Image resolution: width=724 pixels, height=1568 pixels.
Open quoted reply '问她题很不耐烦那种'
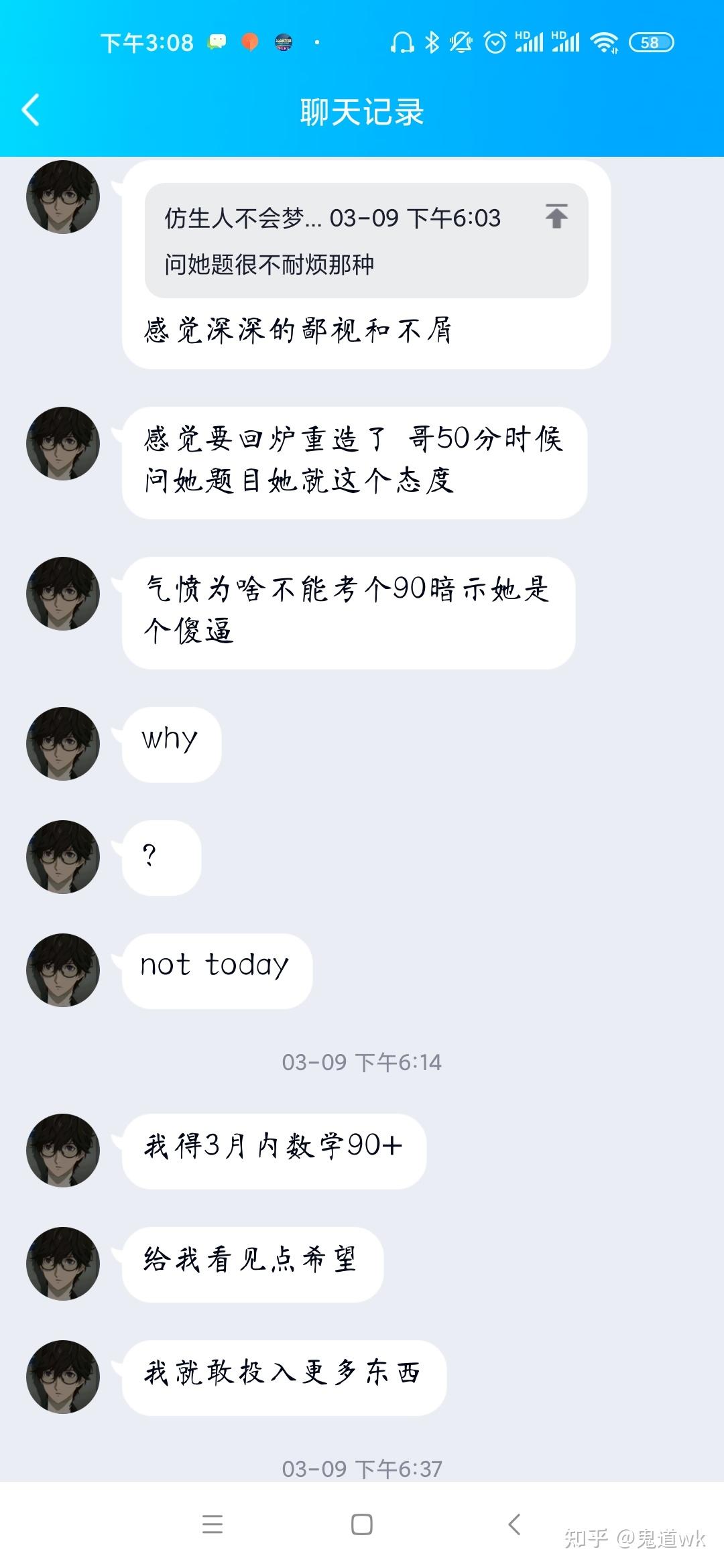click(367, 241)
